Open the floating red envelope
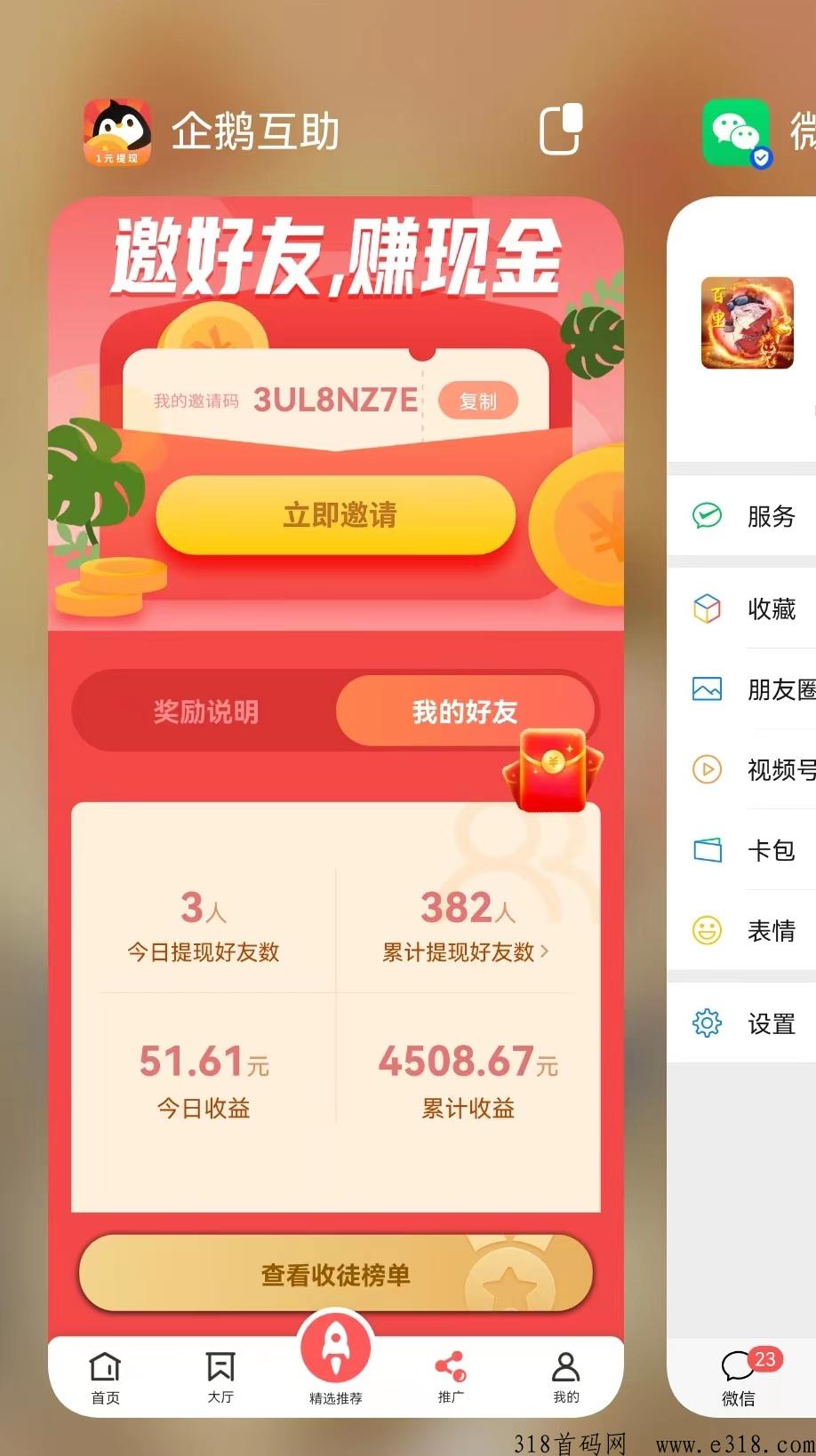This screenshot has height=1456, width=816. pyautogui.click(x=554, y=769)
